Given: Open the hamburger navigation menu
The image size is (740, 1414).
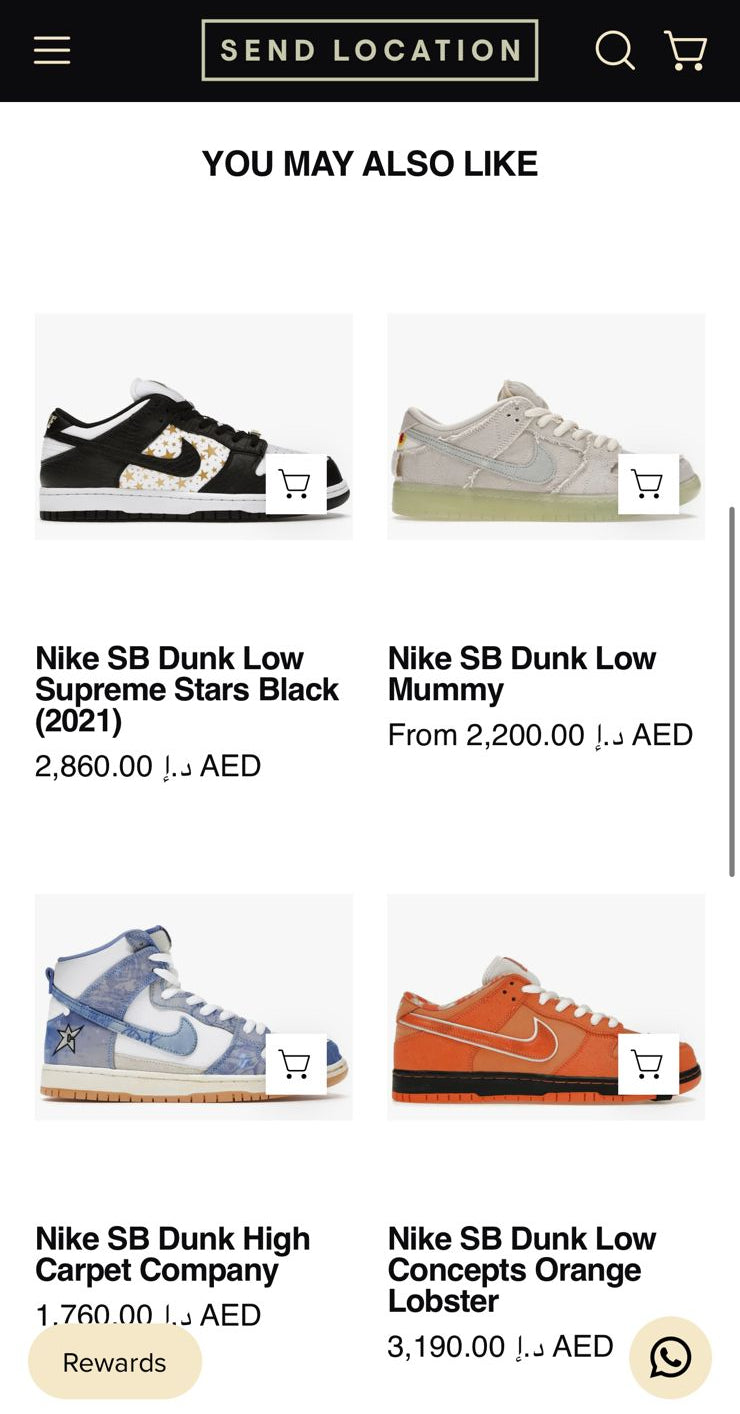Looking at the screenshot, I should (x=51, y=49).
